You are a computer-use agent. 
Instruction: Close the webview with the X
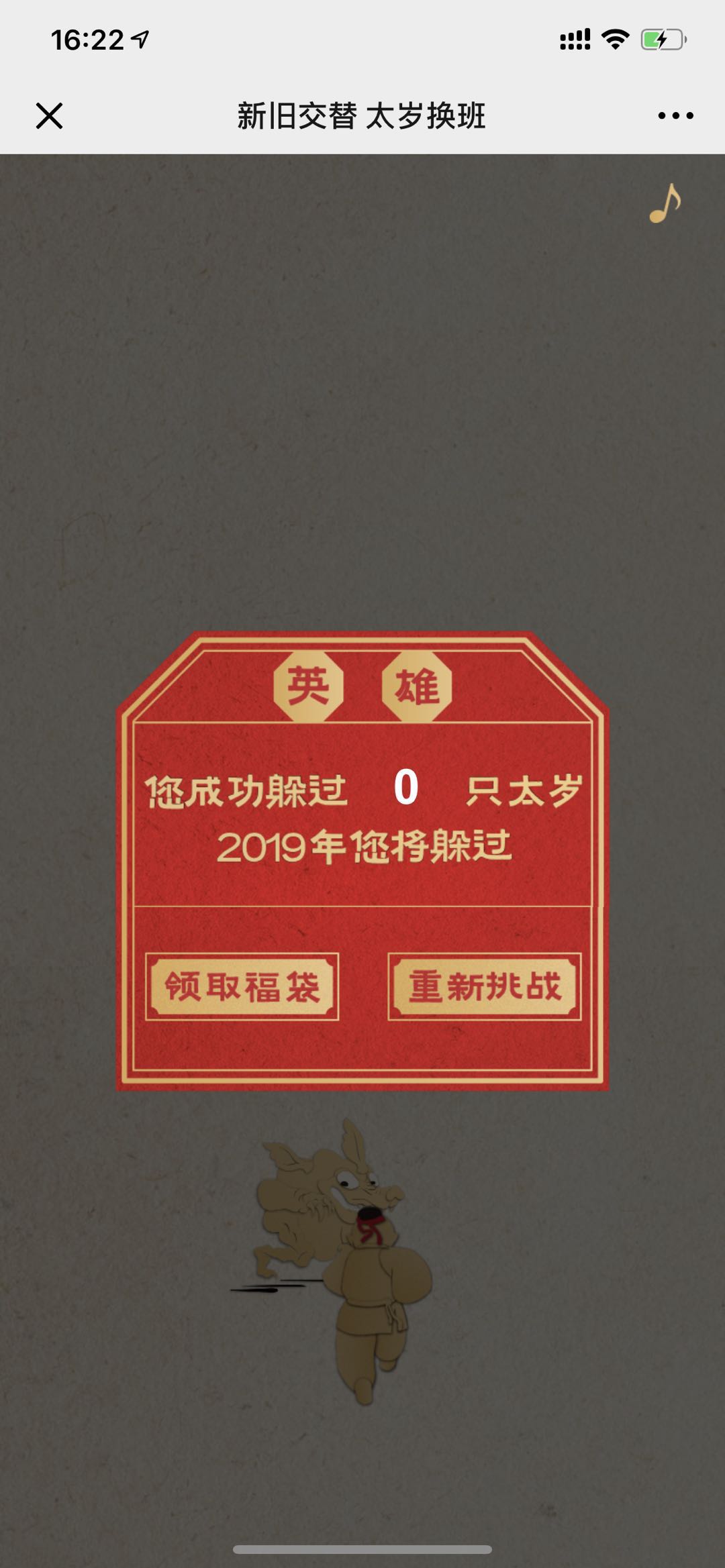pyautogui.click(x=49, y=115)
